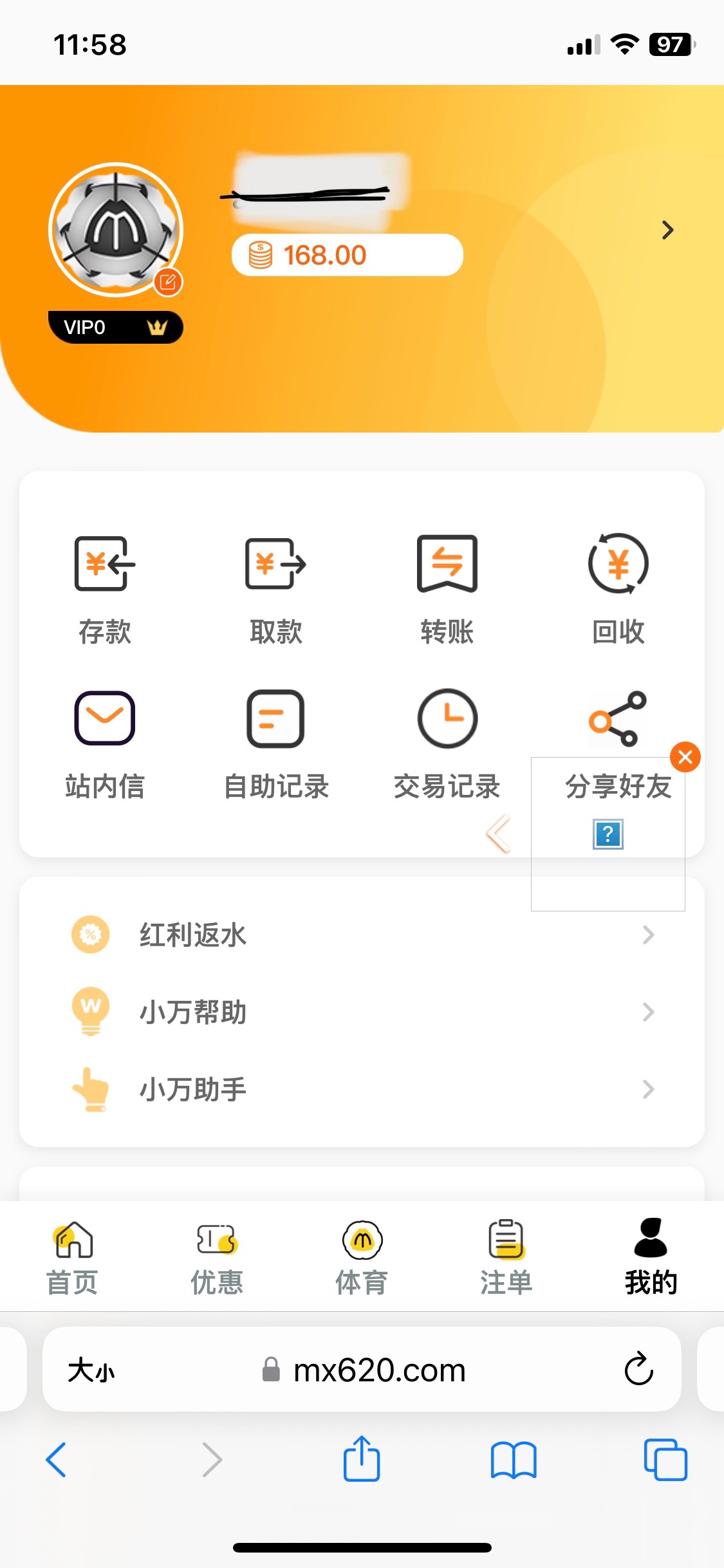Select the 转账 transfer icon
This screenshot has height=1568, width=724.
click(x=447, y=563)
